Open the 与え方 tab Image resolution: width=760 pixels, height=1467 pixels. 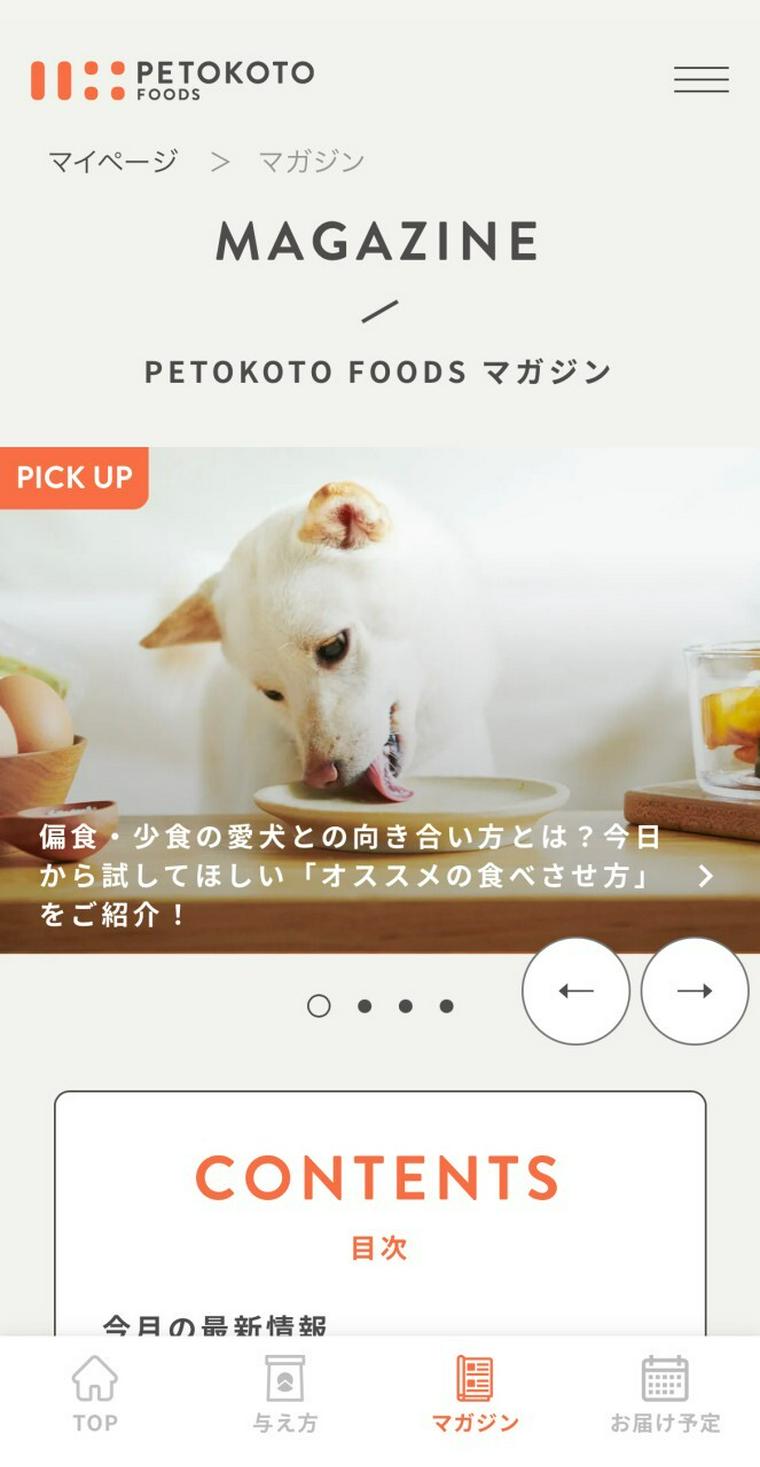point(285,1395)
